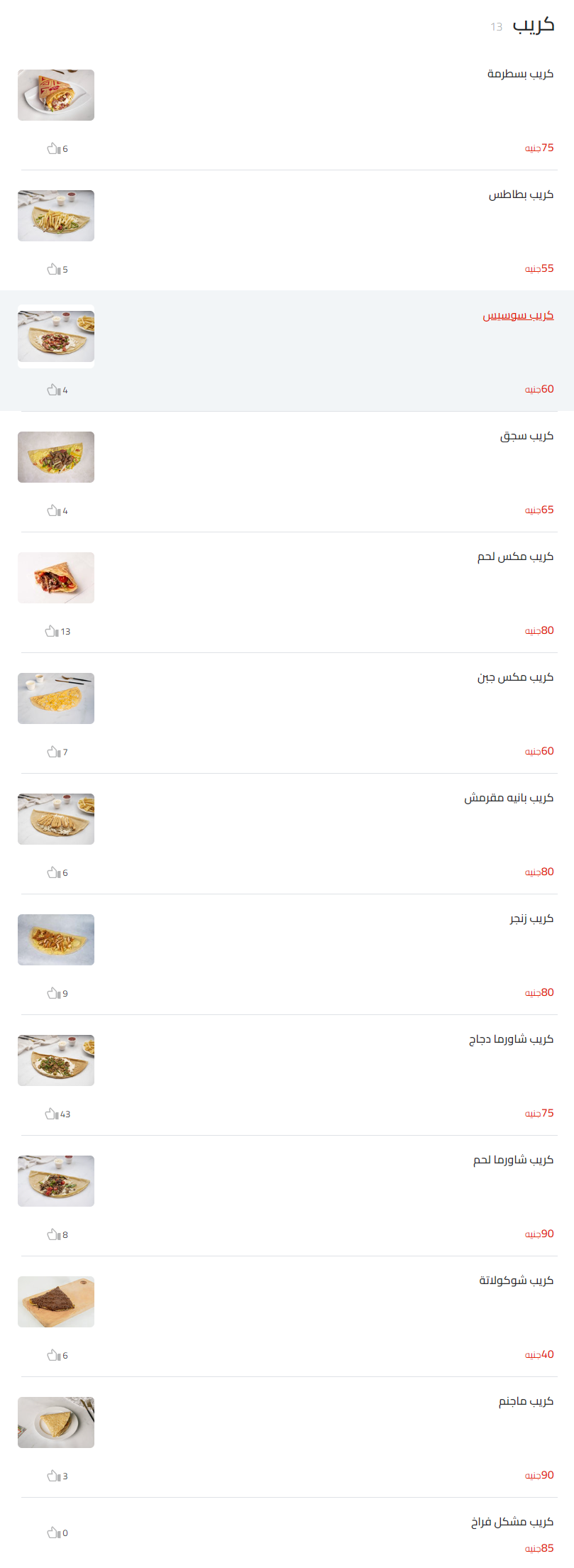Click the thumbs-up for كريب بطاطس

[x=53, y=268]
